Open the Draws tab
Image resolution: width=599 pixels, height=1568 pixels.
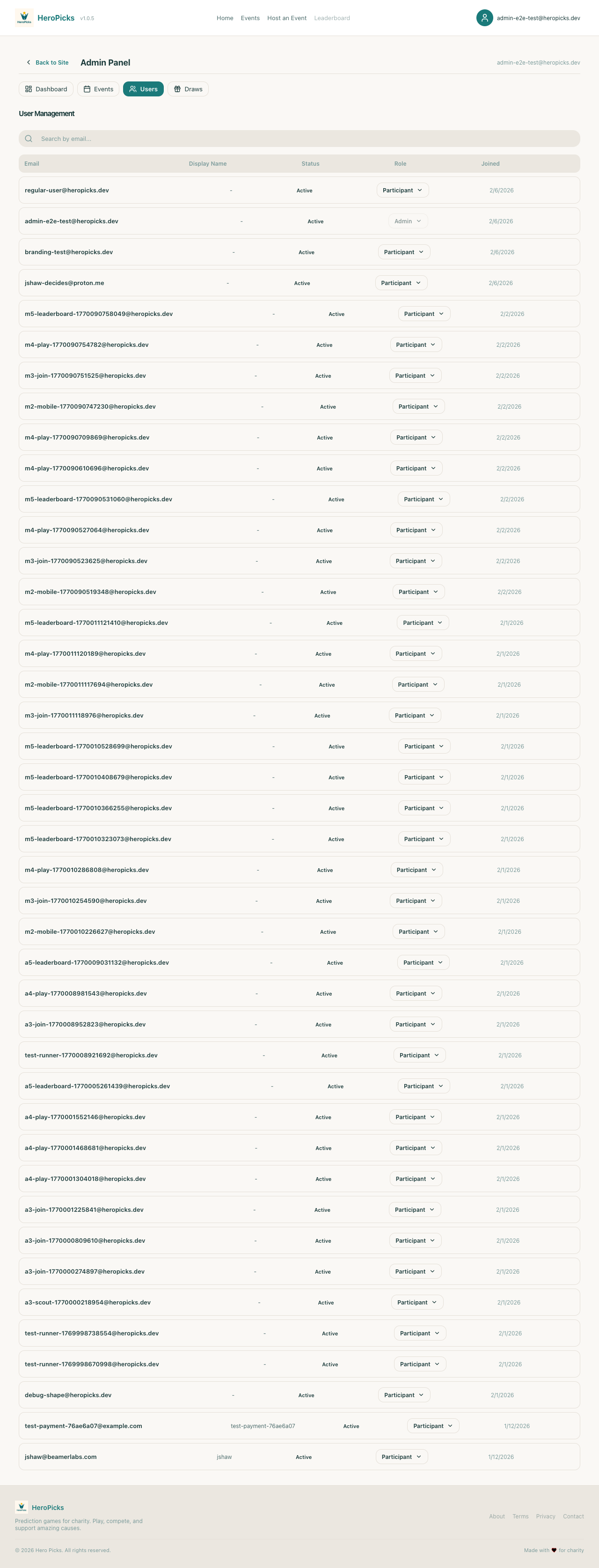[x=188, y=89]
